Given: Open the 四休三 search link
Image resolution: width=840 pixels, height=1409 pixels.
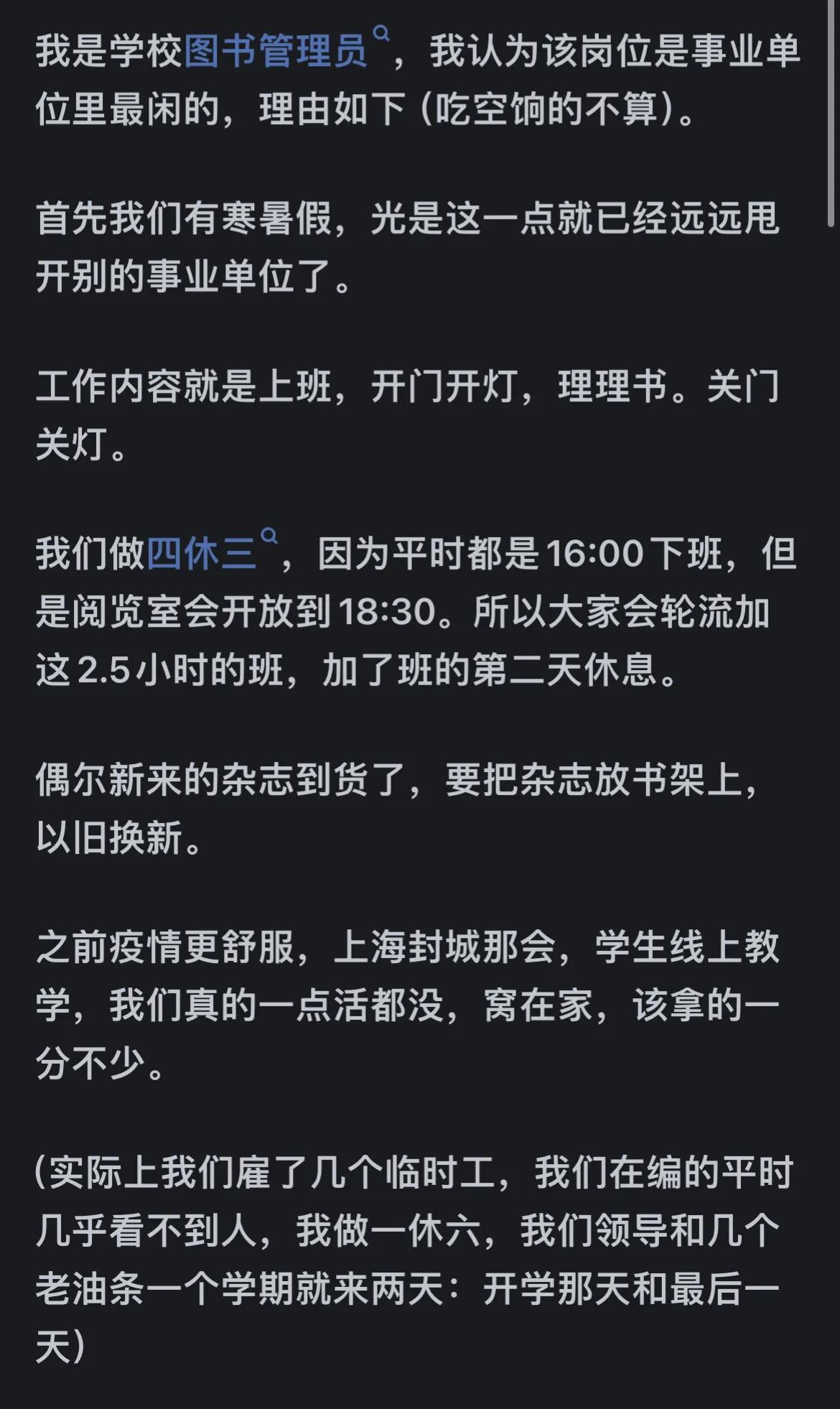Looking at the screenshot, I should coord(202,554).
